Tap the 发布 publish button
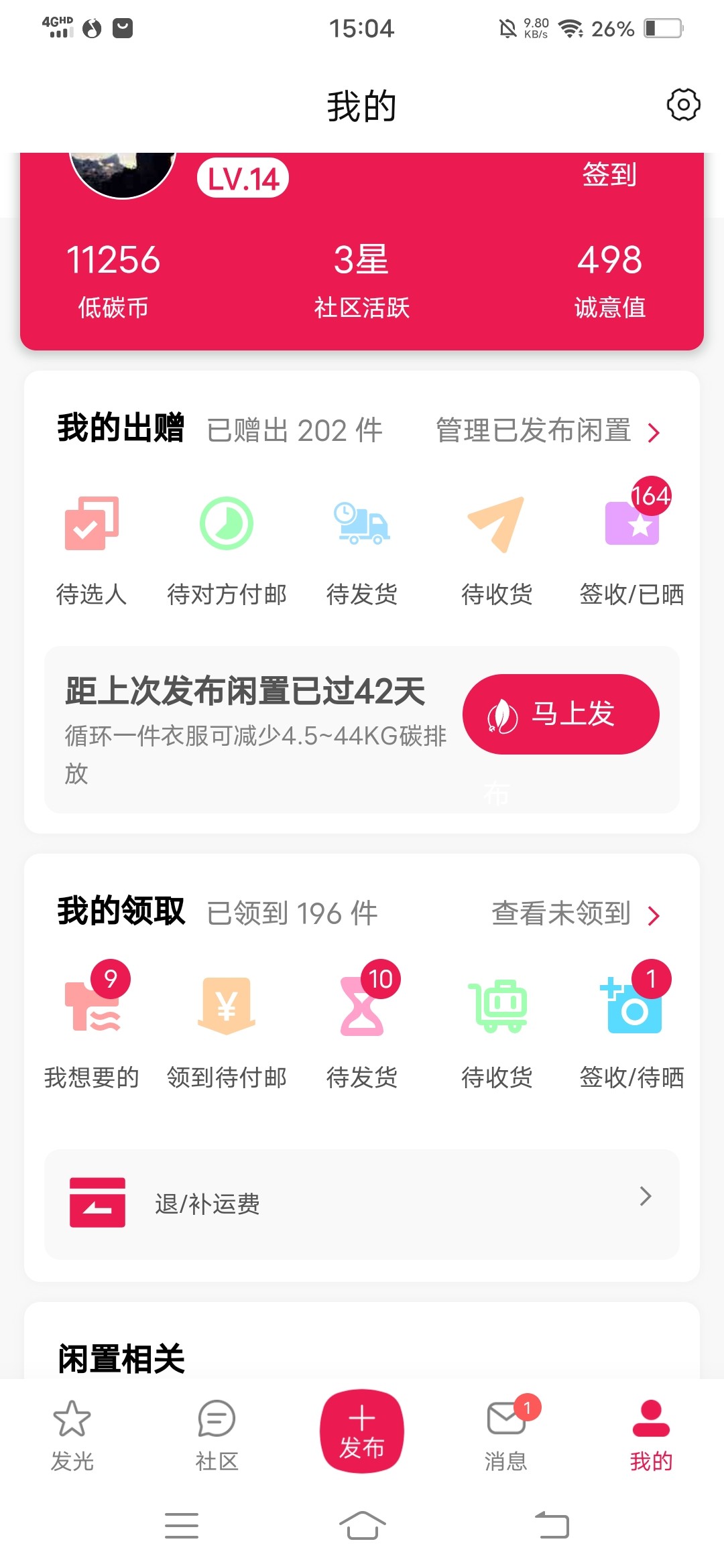The width and height of the screenshot is (724, 1568). click(x=362, y=1431)
